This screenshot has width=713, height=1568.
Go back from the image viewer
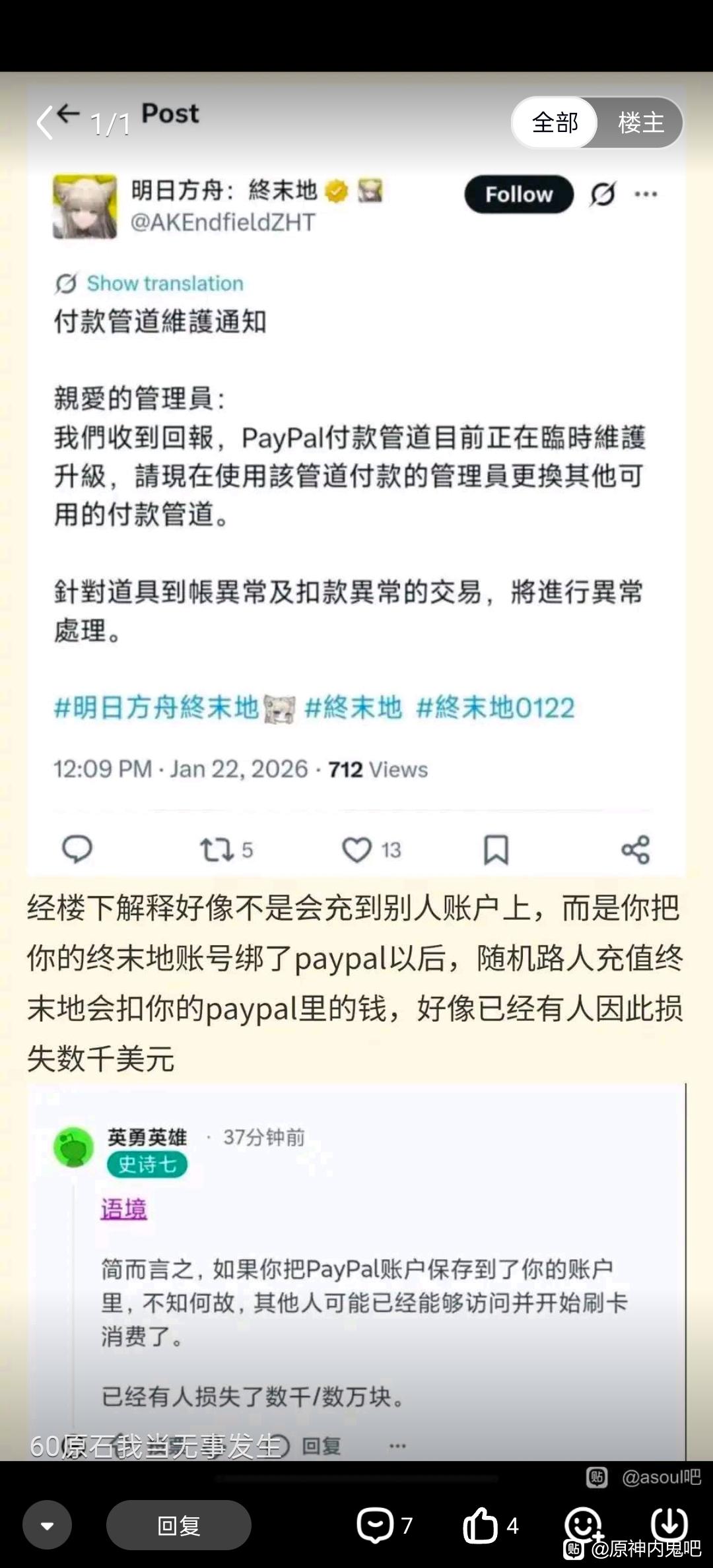point(45,122)
